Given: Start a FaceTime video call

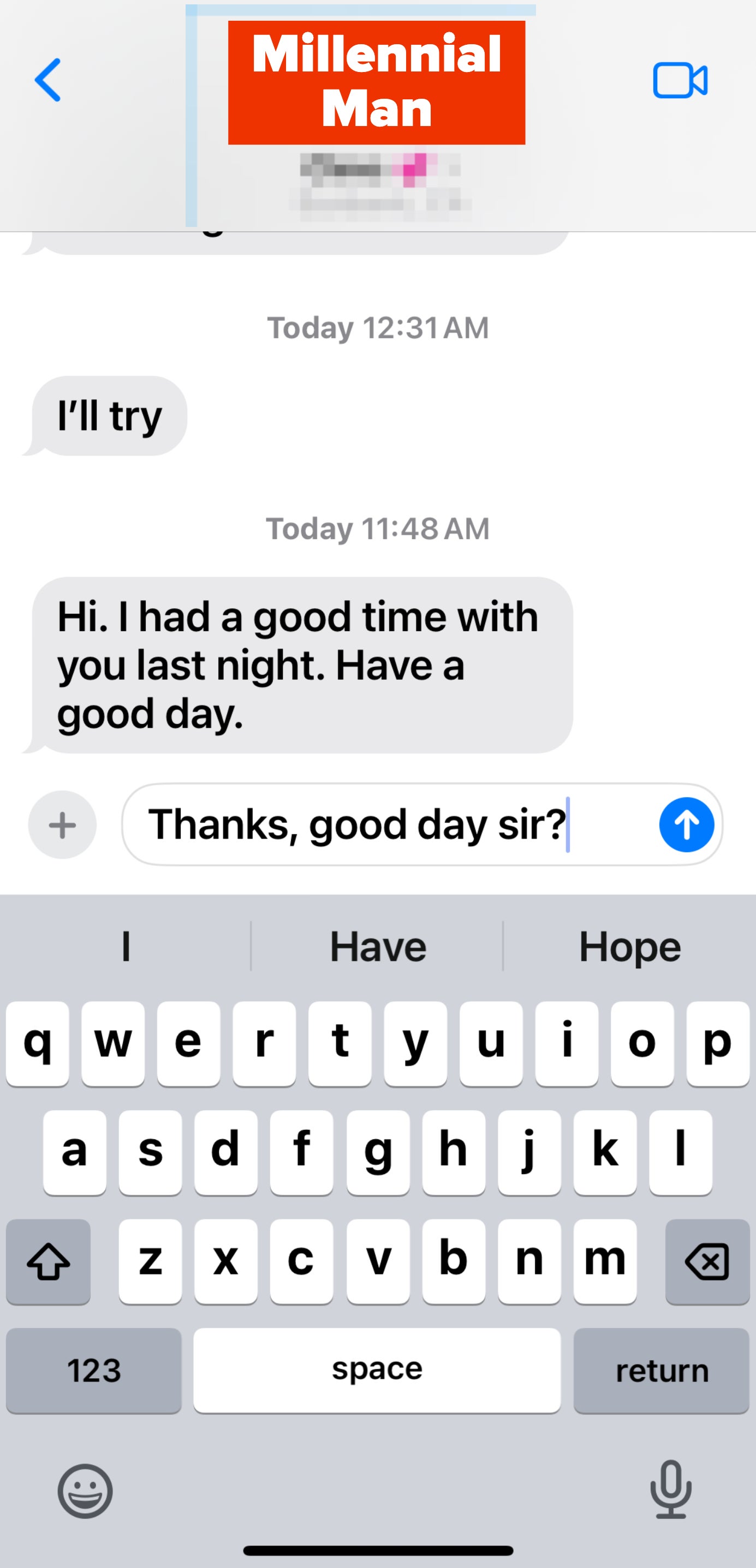Looking at the screenshot, I should [680, 80].
